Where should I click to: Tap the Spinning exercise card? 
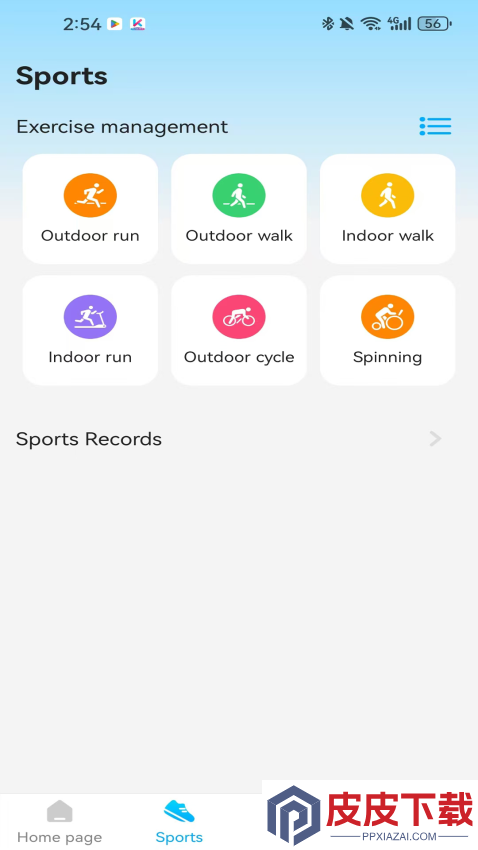pyautogui.click(x=387, y=330)
